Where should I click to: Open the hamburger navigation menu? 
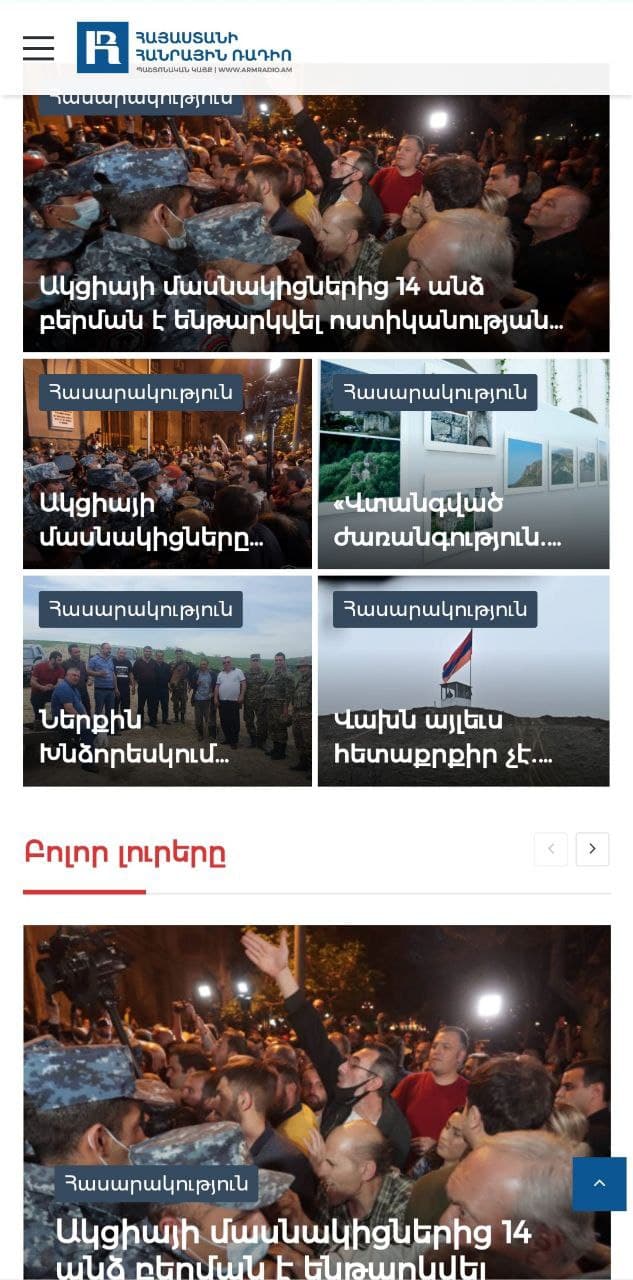coord(38,48)
